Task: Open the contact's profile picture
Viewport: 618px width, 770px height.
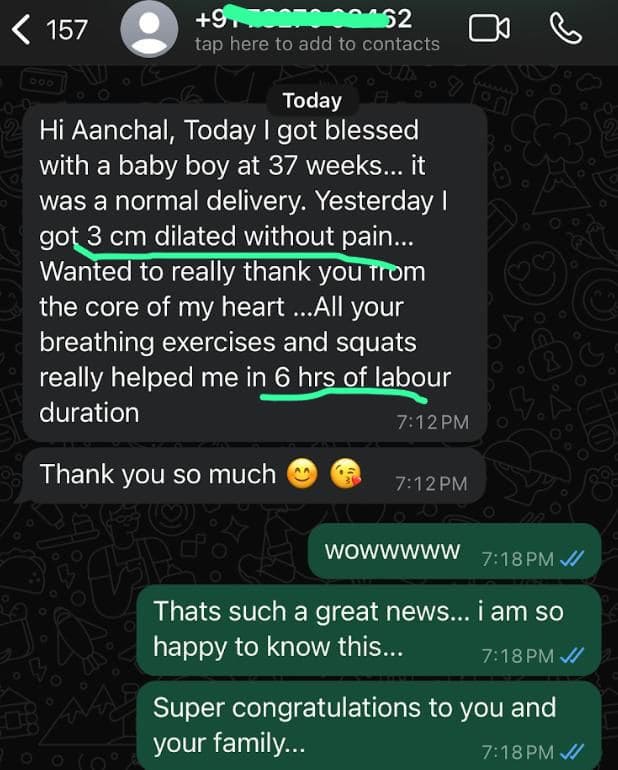Action: point(149,30)
